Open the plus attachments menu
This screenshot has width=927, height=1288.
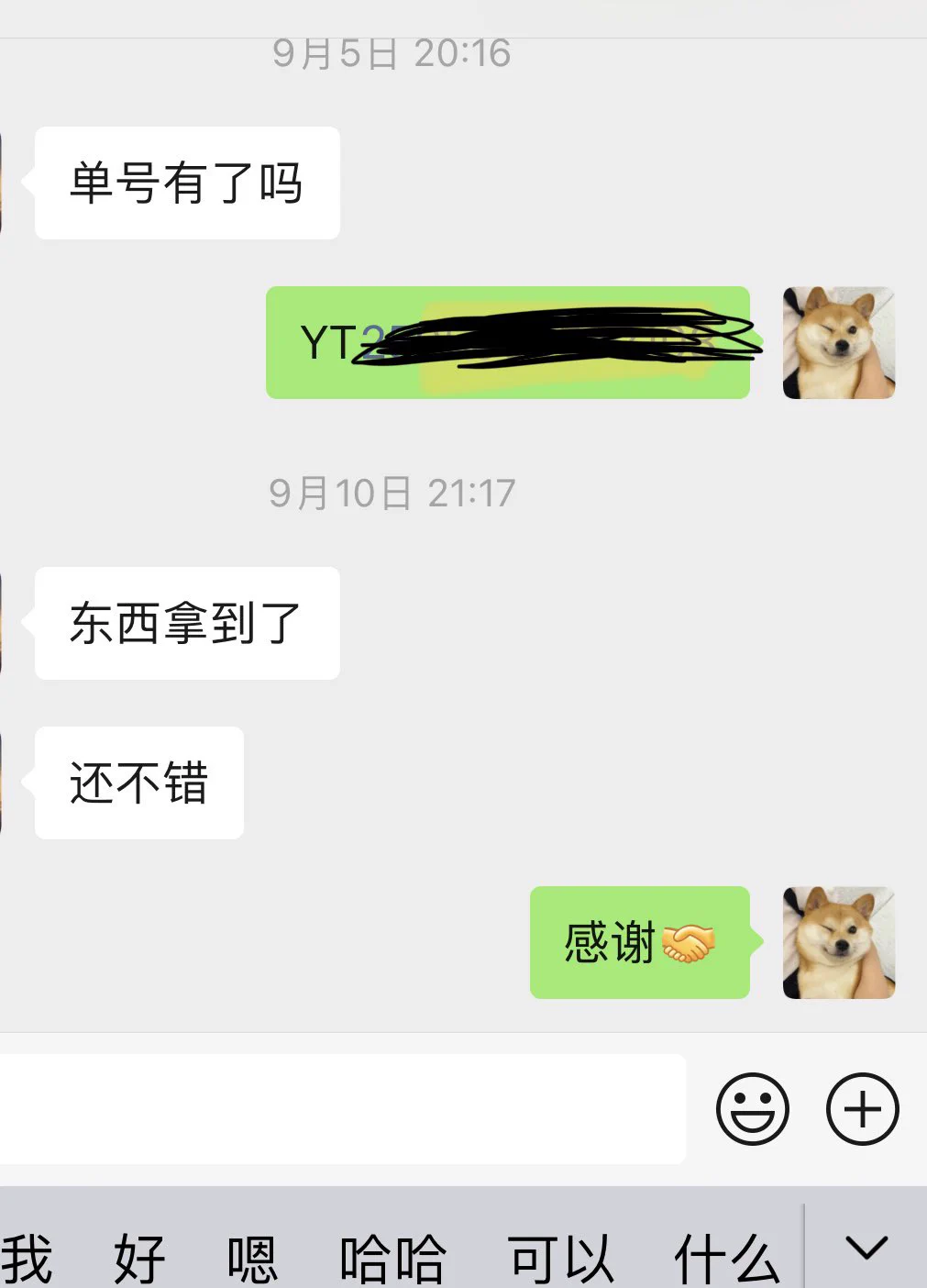pos(862,1109)
